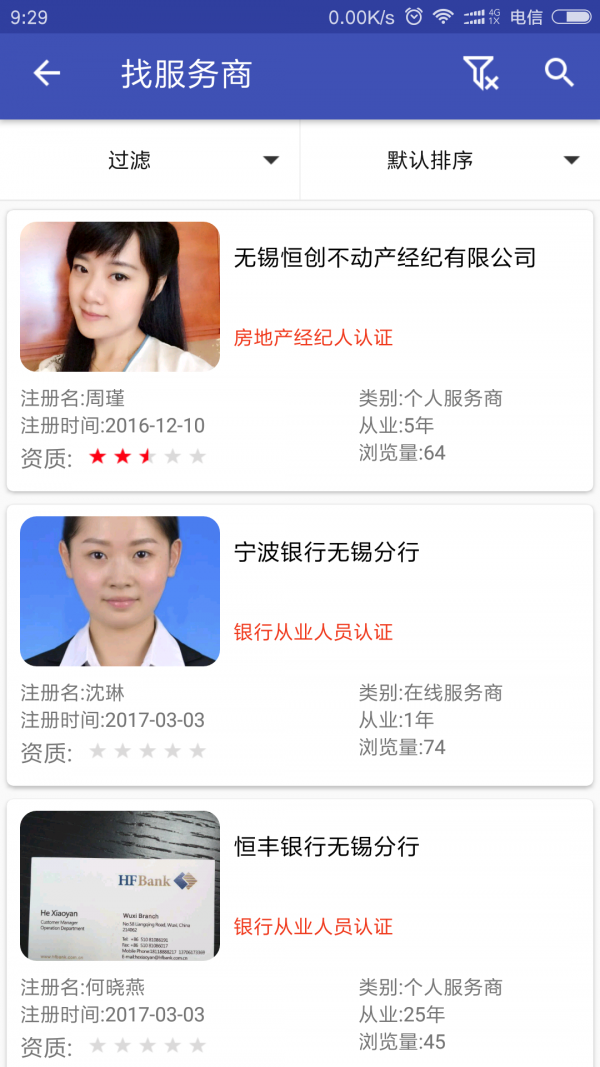Image resolution: width=600 pixels, height=1067 pixels.
Task: Open the 恒丰银行无锡分行 provider card
Action: 300,935
